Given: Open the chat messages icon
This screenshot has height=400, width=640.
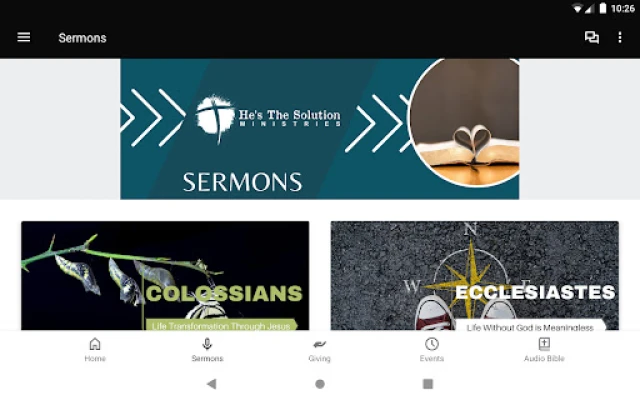Looking at the screenshot, I should 592,38.
